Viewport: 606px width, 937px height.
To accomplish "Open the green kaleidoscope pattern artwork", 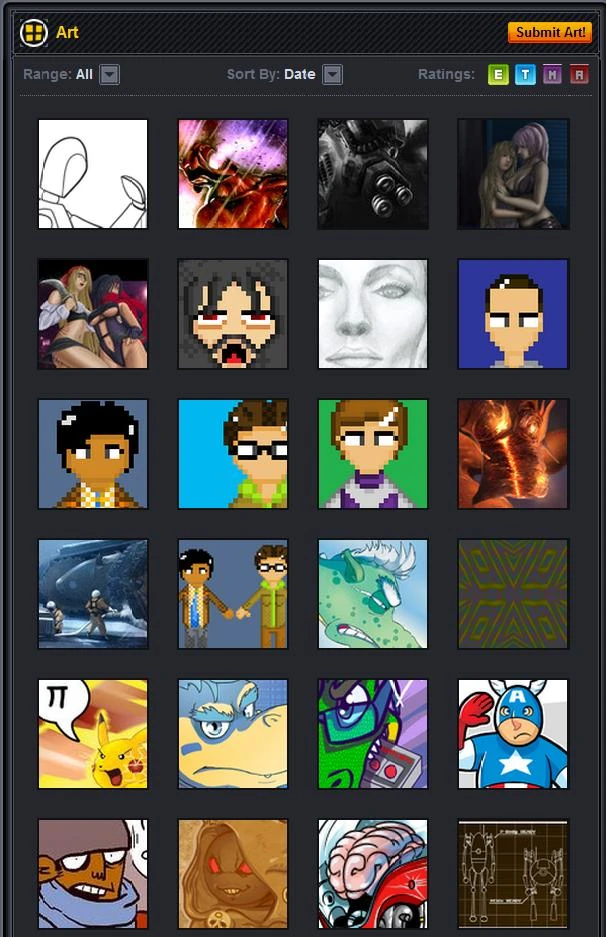I will pyautogui.click(x=513, y=594).
